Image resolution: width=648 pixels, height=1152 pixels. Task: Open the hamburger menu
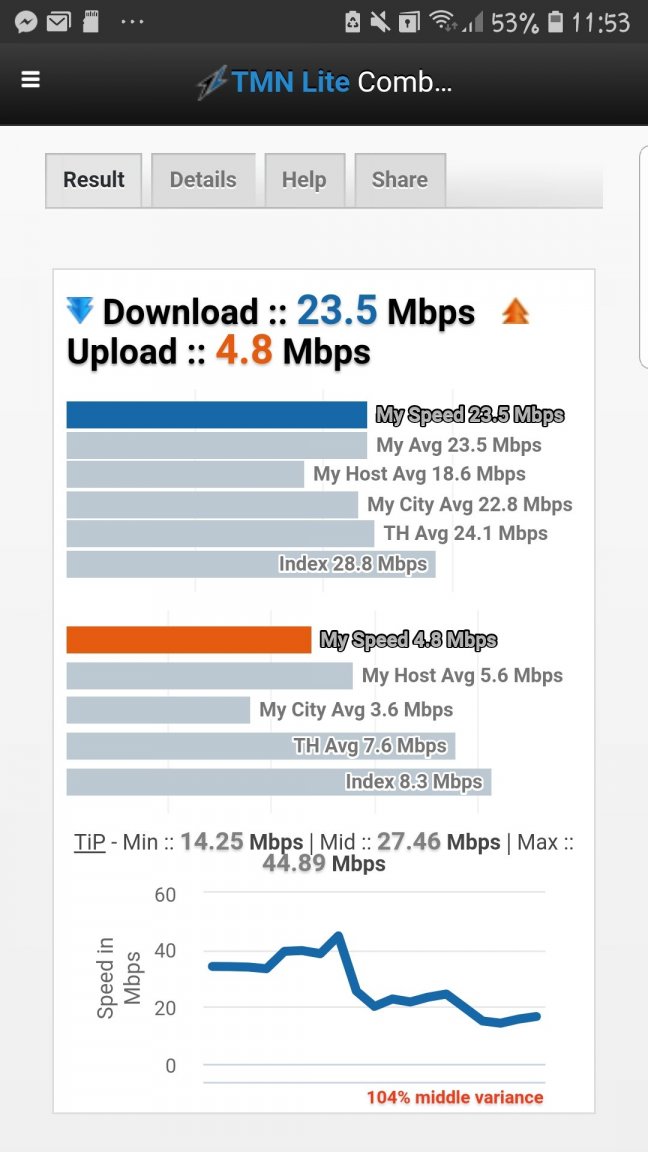coord(31,80)
